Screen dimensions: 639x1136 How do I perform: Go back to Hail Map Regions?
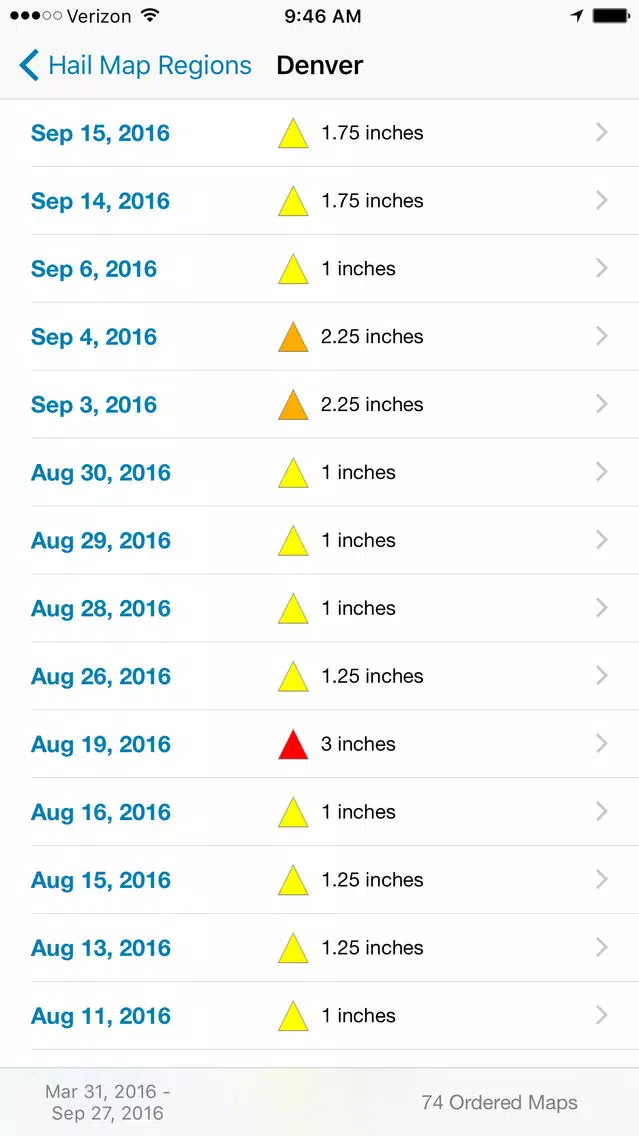pos(135,65)
